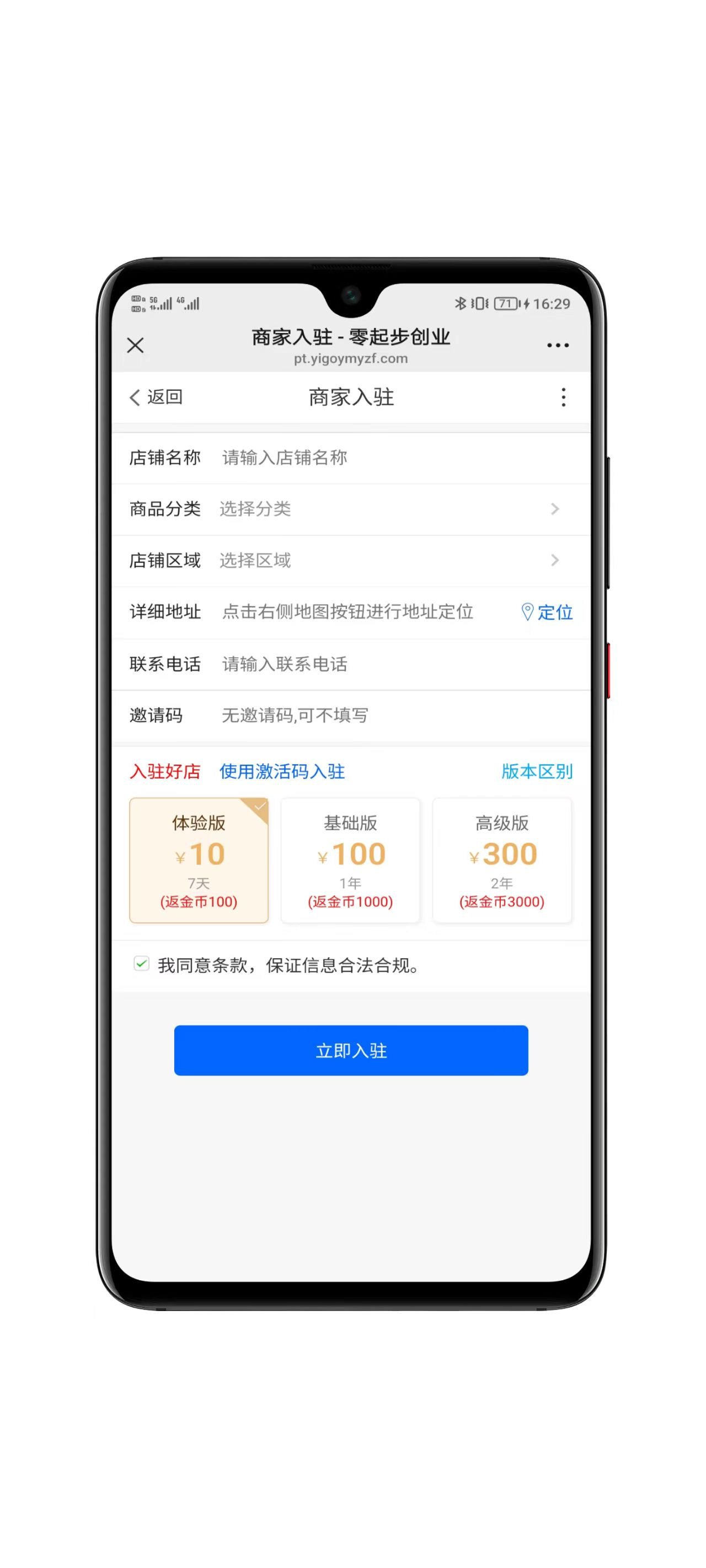Select the 基础版 ¥100 plan

[350, 860]
